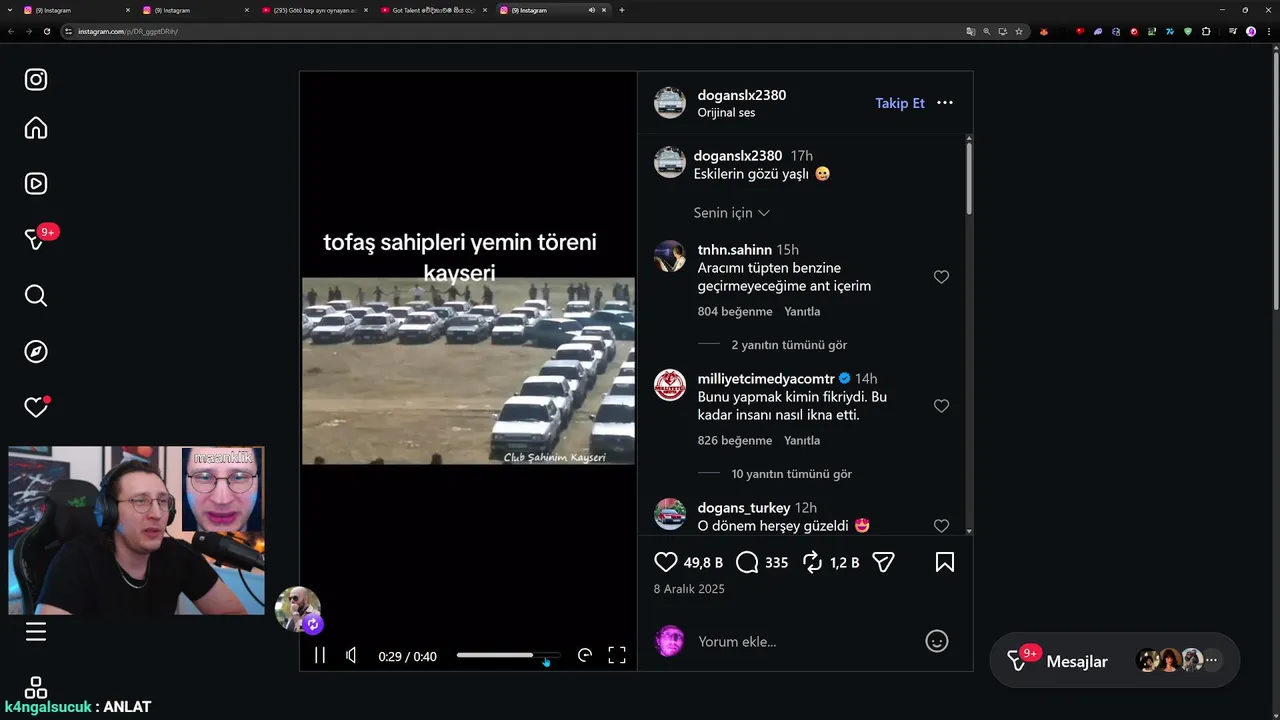Viewport: 1280px width, 720px height.
Task: Open the Reels tab in the sidebar
Action: tap(36, 183)
